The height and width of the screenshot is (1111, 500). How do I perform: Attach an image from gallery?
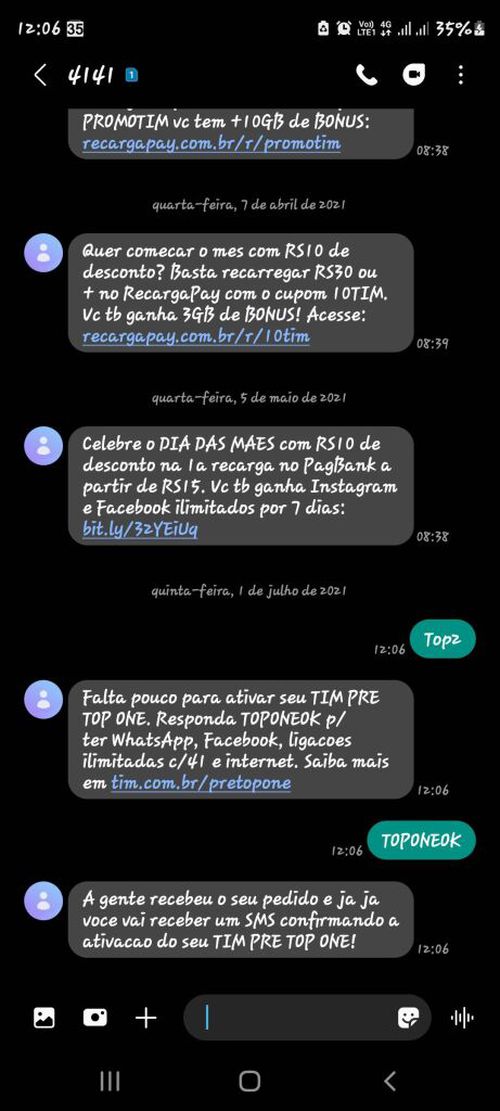44,1018
